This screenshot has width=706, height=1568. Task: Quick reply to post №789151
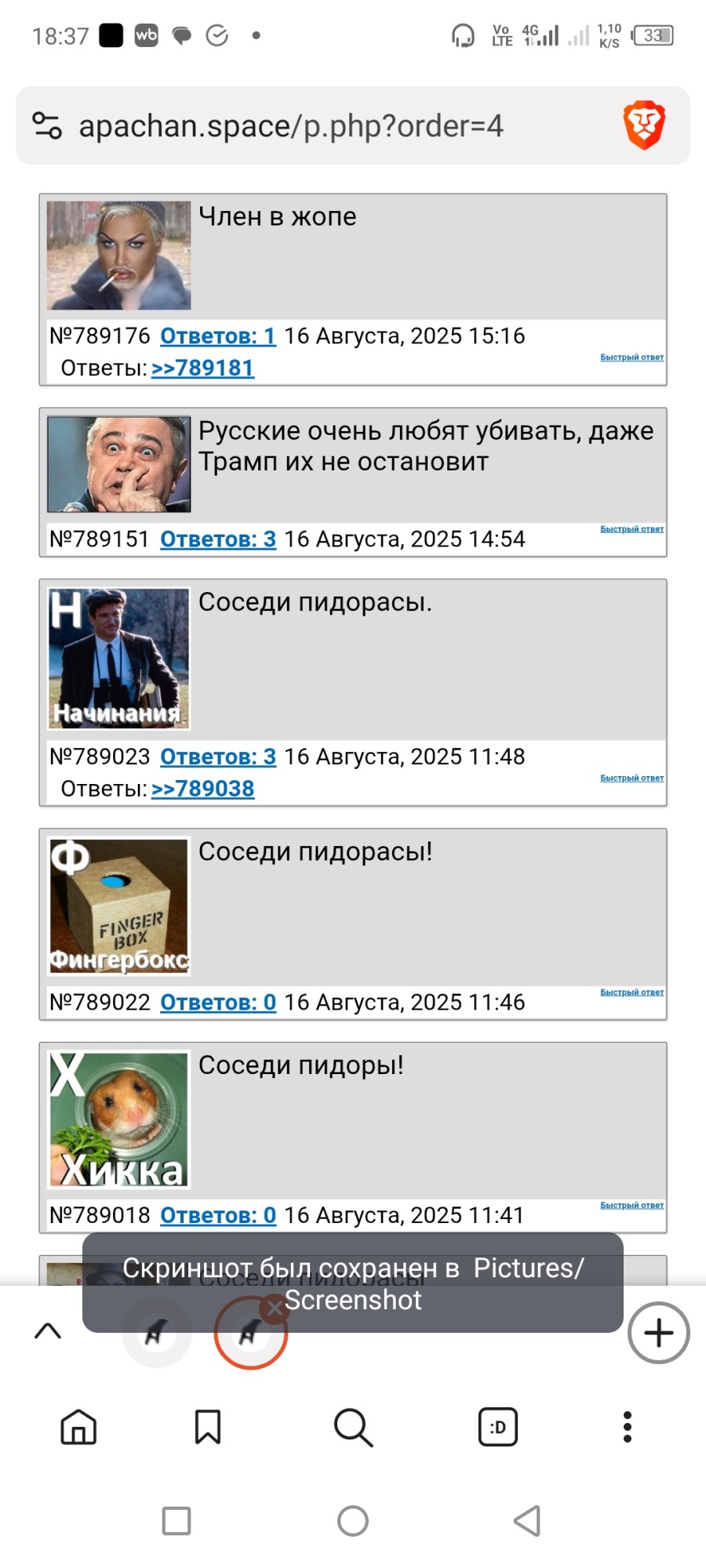coord(631,529)
